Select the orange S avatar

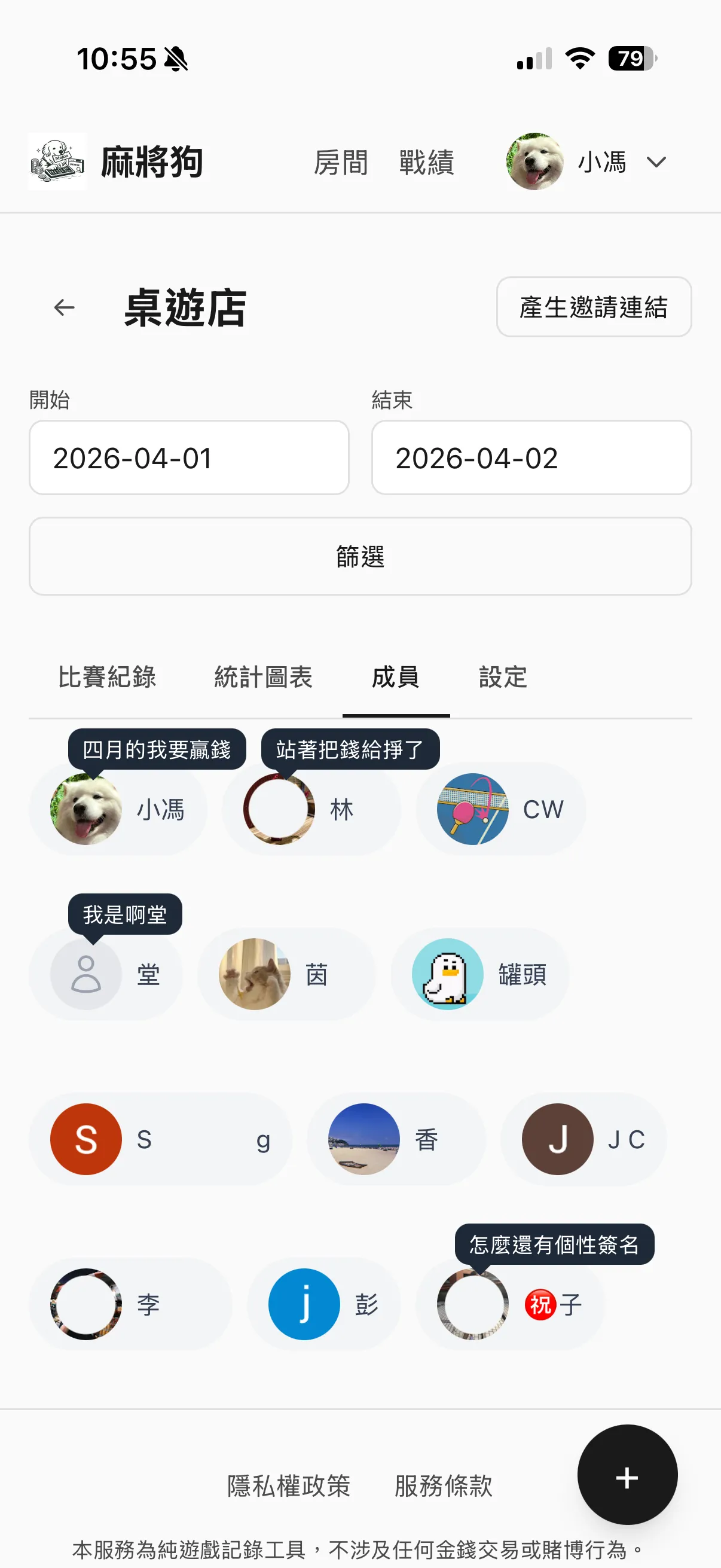click(x=85, y=1139)
